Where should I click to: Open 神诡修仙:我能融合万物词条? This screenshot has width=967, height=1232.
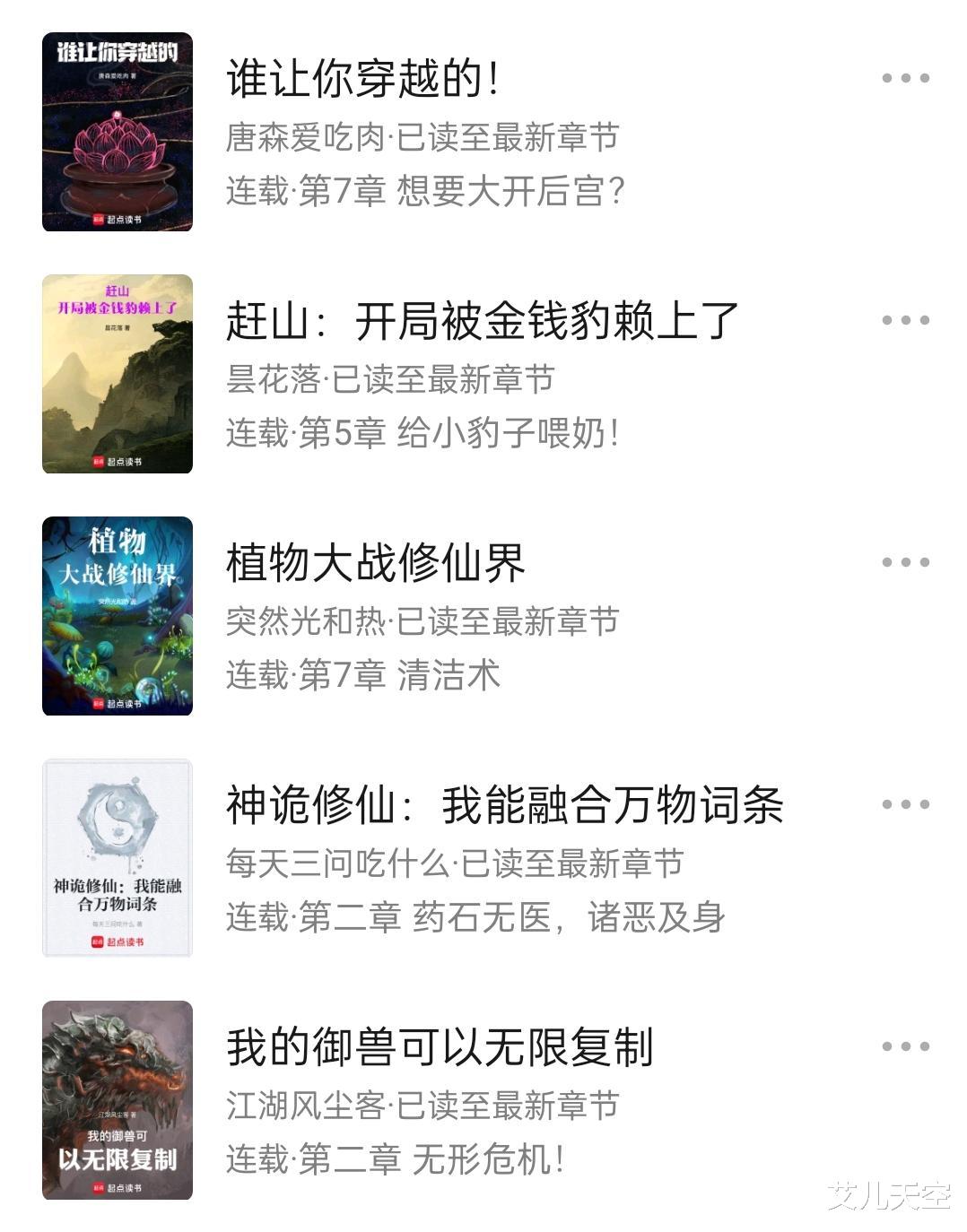pyautogui.click(x=504, y=805)
